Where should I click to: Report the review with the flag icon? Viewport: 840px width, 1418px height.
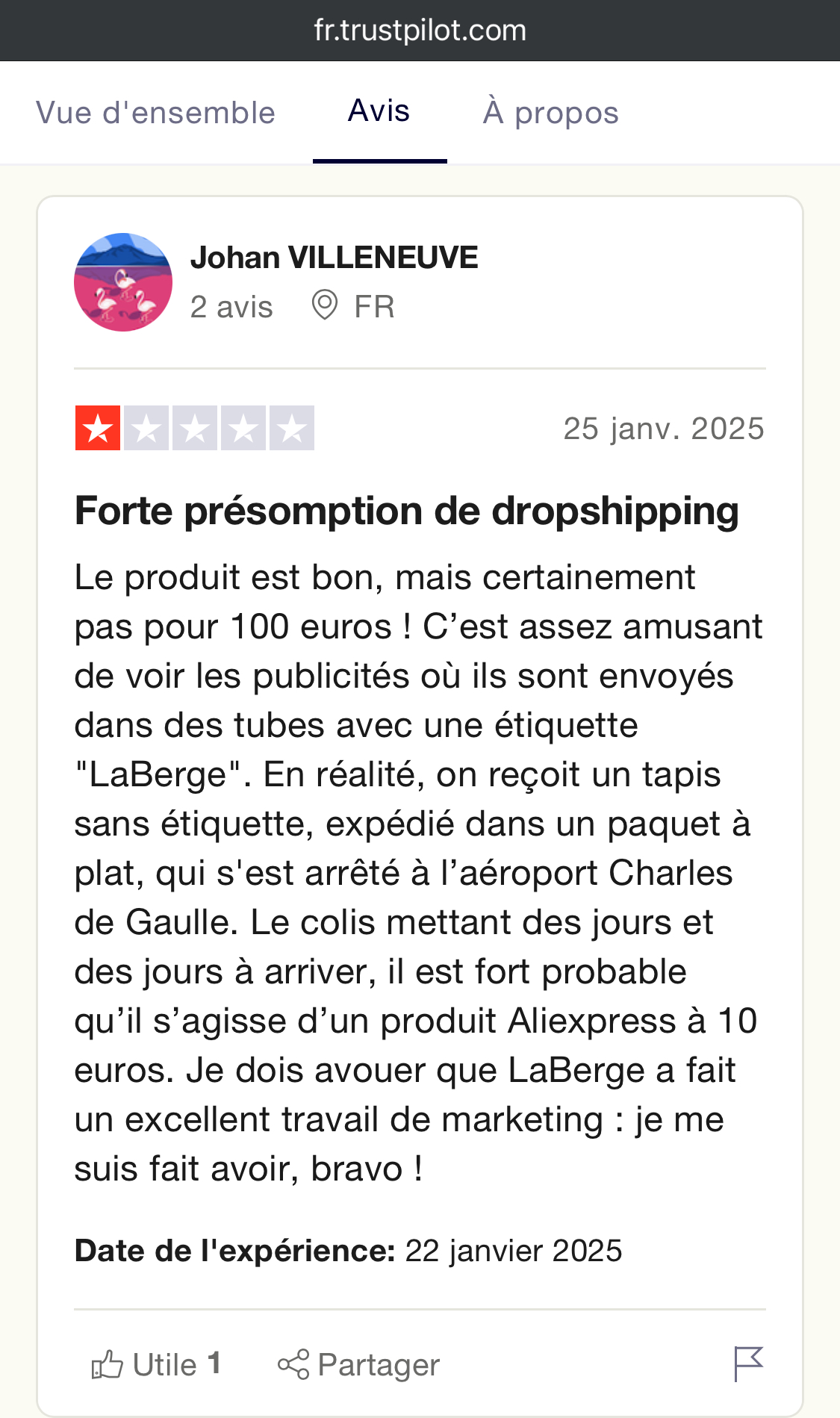click(748, 1363)
